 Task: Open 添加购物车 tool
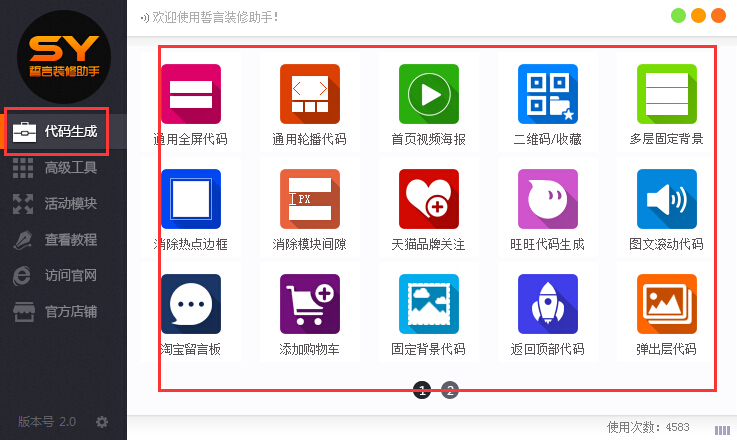click(x=309, y=304)
